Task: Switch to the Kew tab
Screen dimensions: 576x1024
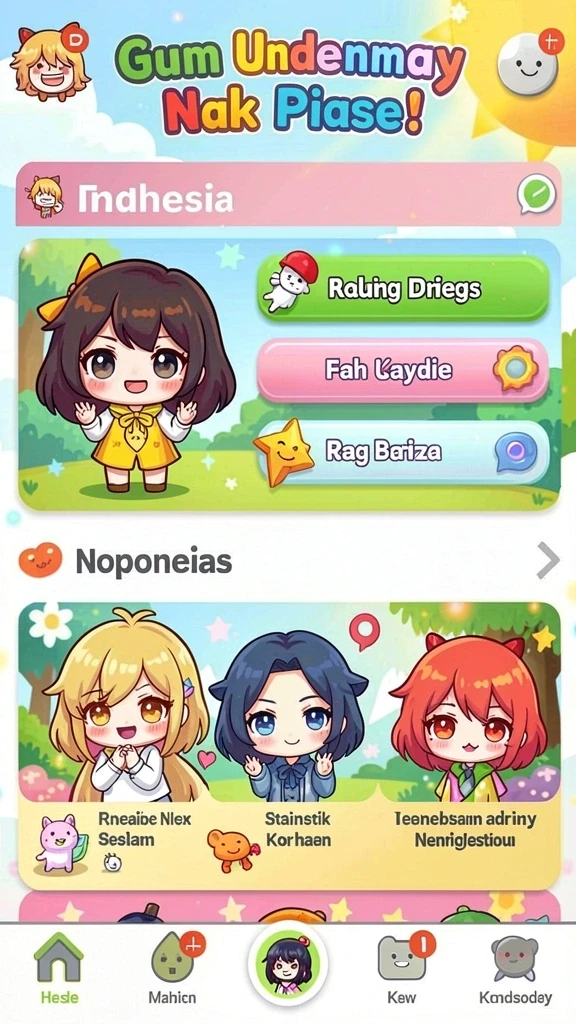Action: [402, 968]
